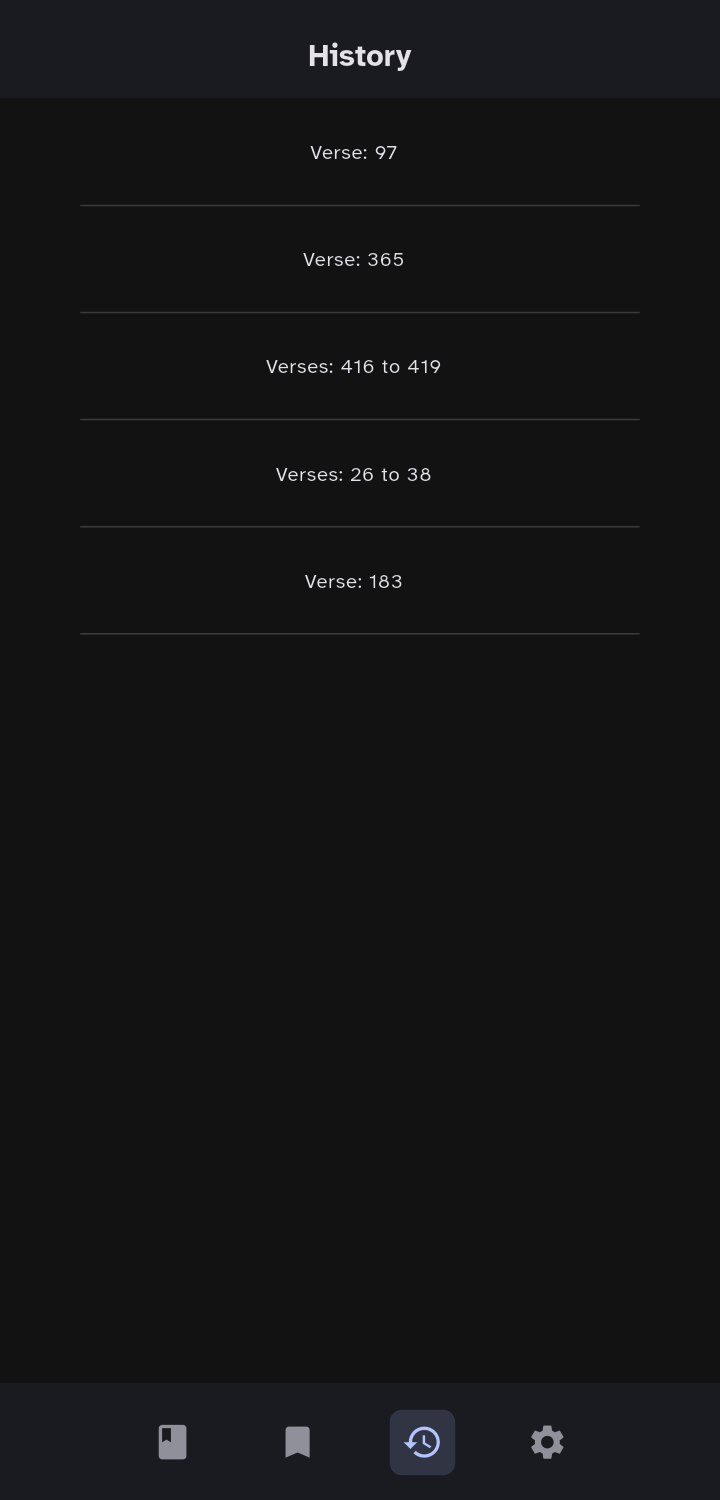
Task: Open the settings gear tab
Action: tap(547, 1442)
